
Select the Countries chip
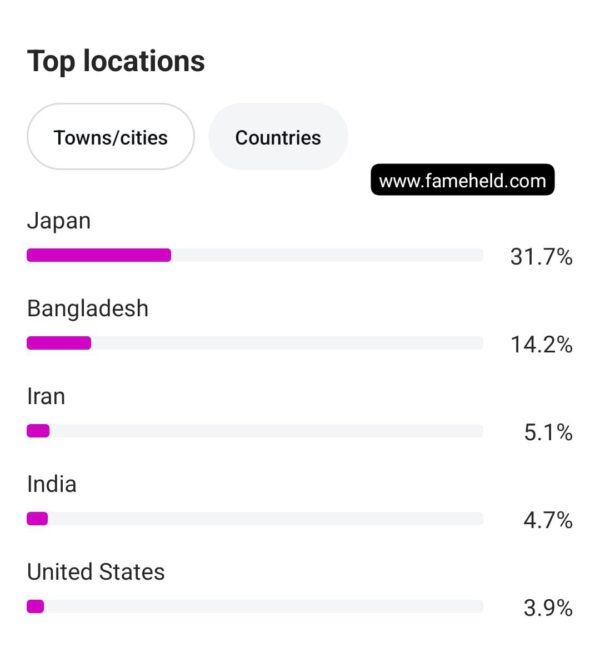278,137
